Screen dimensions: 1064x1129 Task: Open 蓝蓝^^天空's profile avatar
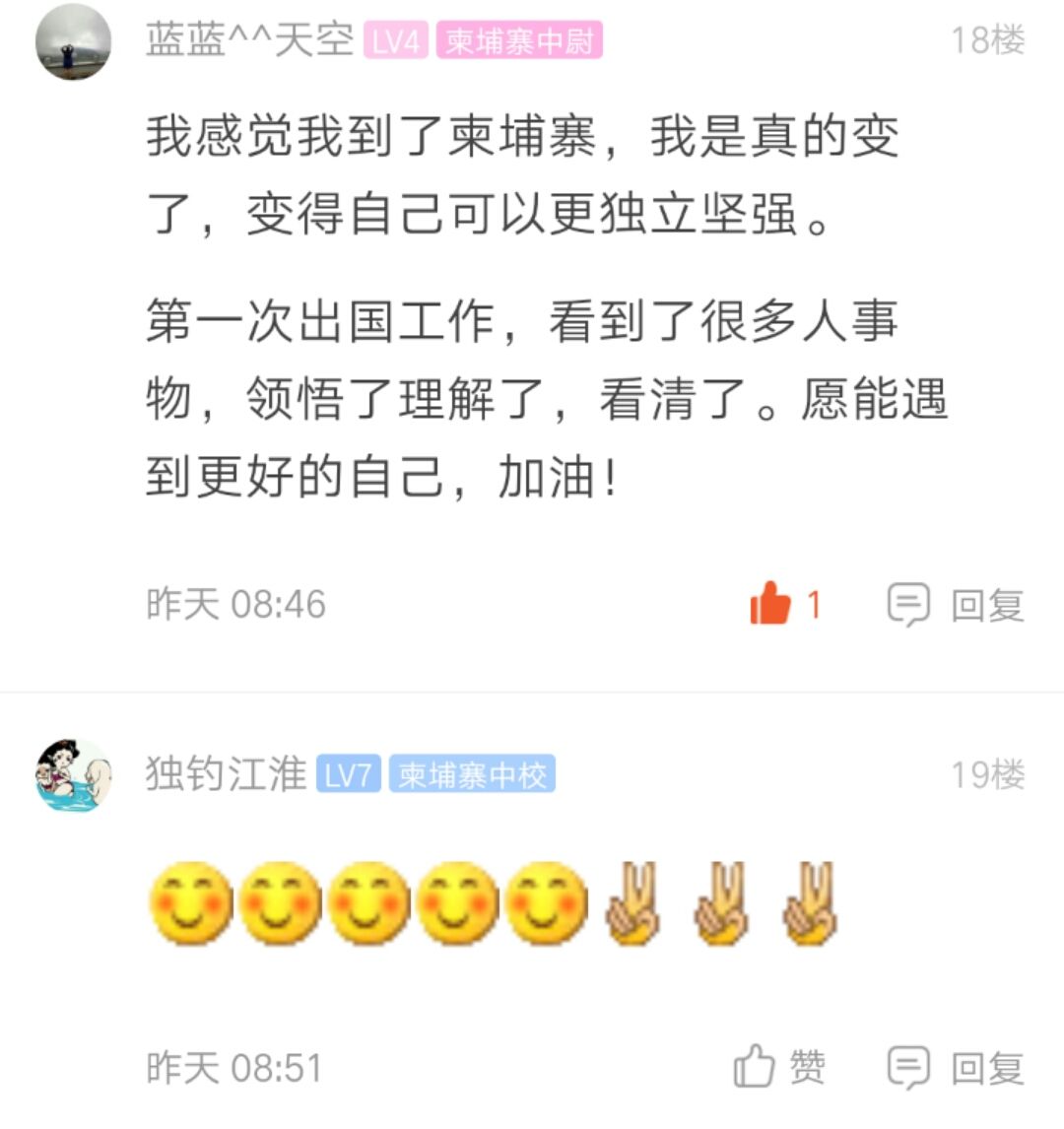click(73, 41)
